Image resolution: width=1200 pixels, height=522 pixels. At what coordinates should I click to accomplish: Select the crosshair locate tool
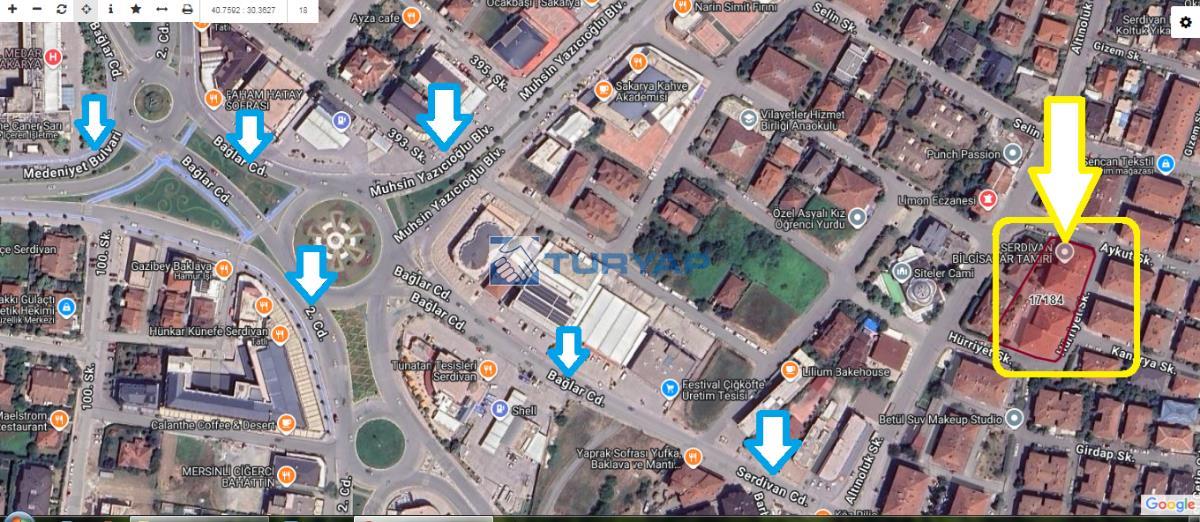tap(86, 8)
